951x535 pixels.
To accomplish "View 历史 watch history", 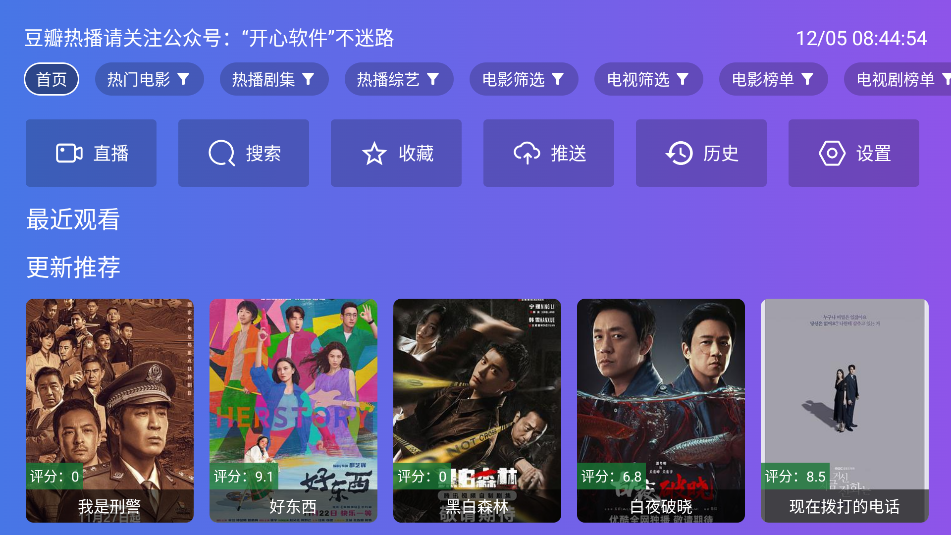I will tap(701, 153).
